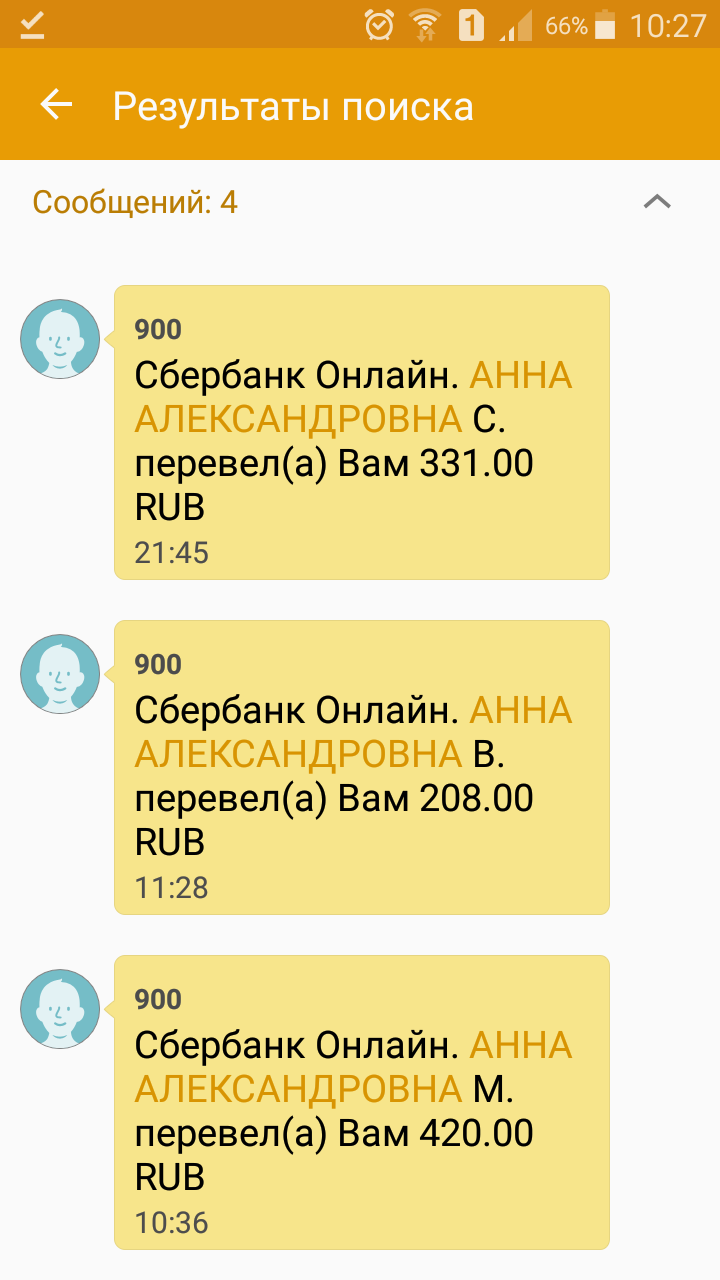
Task: Tap the avatar next to the 21:45 message
Action: [60, 339]
